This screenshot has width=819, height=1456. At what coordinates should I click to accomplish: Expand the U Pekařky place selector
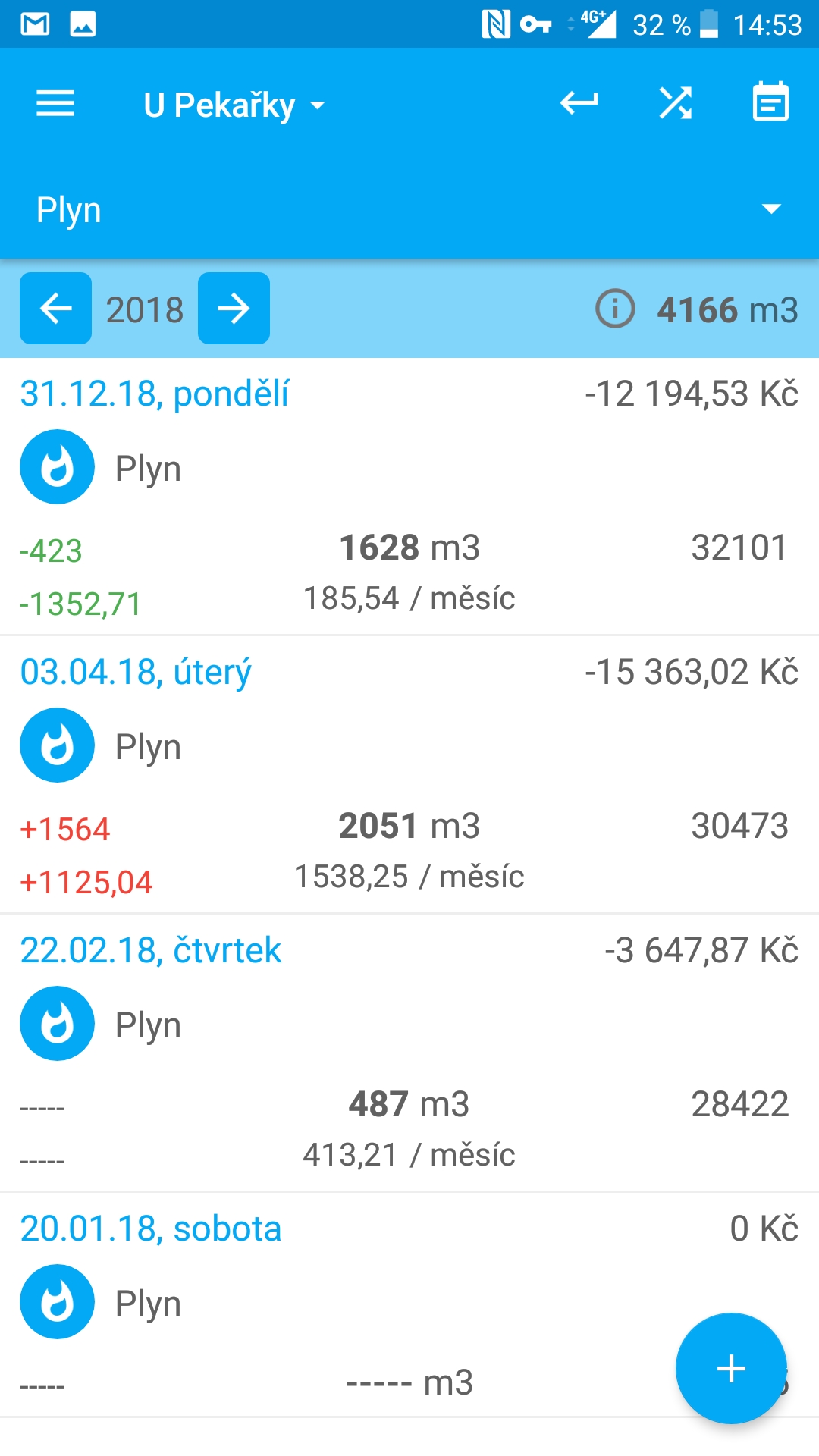pos(234,105)
